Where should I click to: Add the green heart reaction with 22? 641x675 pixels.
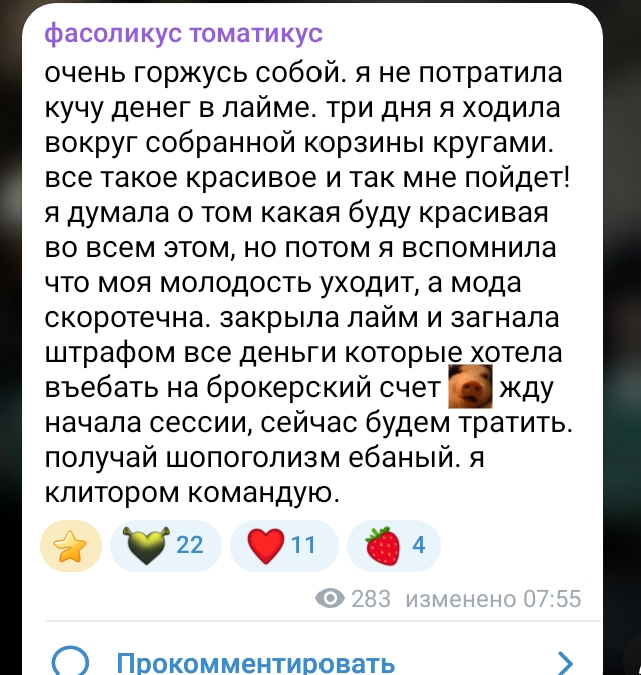click(x=163, y=546)
